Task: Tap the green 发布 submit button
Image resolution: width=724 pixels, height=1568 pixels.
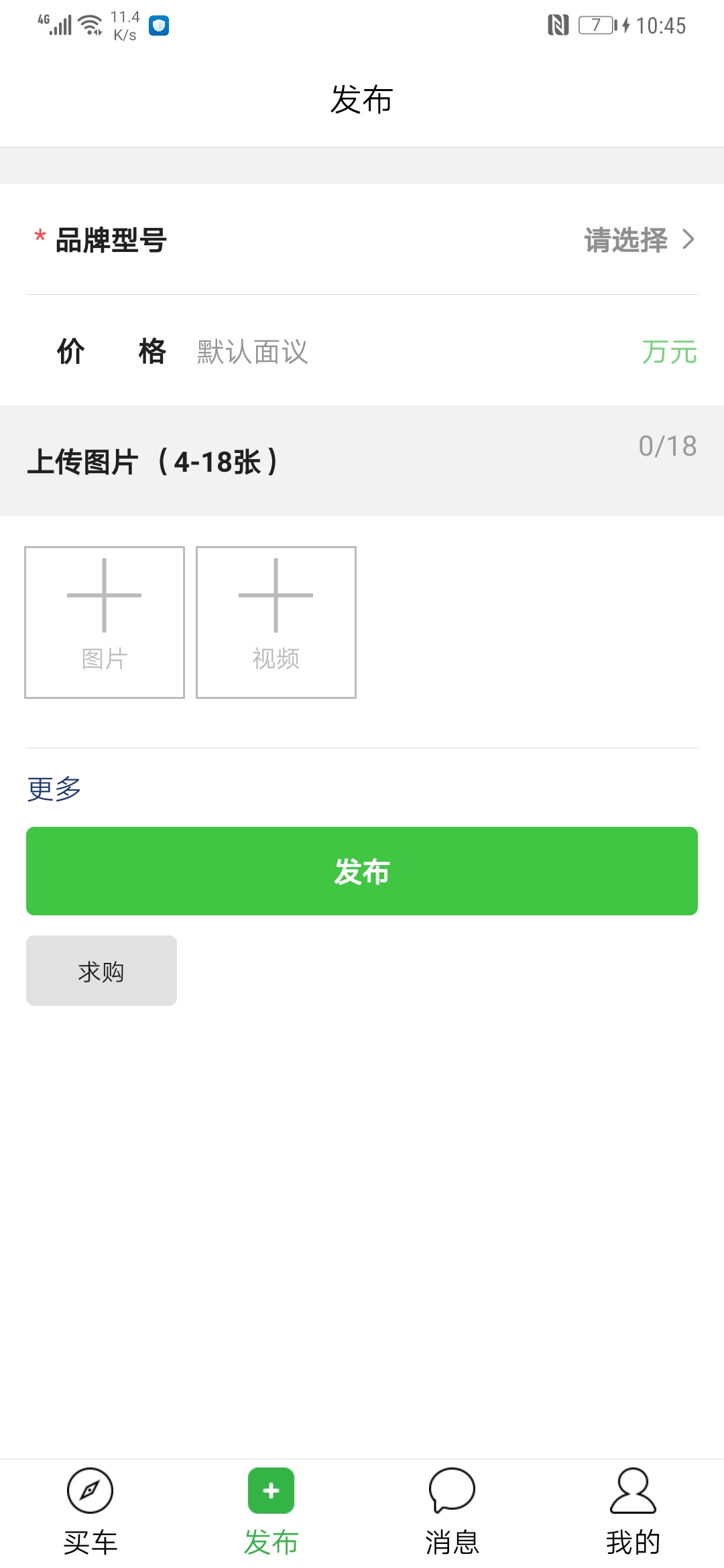Action: 362,871
